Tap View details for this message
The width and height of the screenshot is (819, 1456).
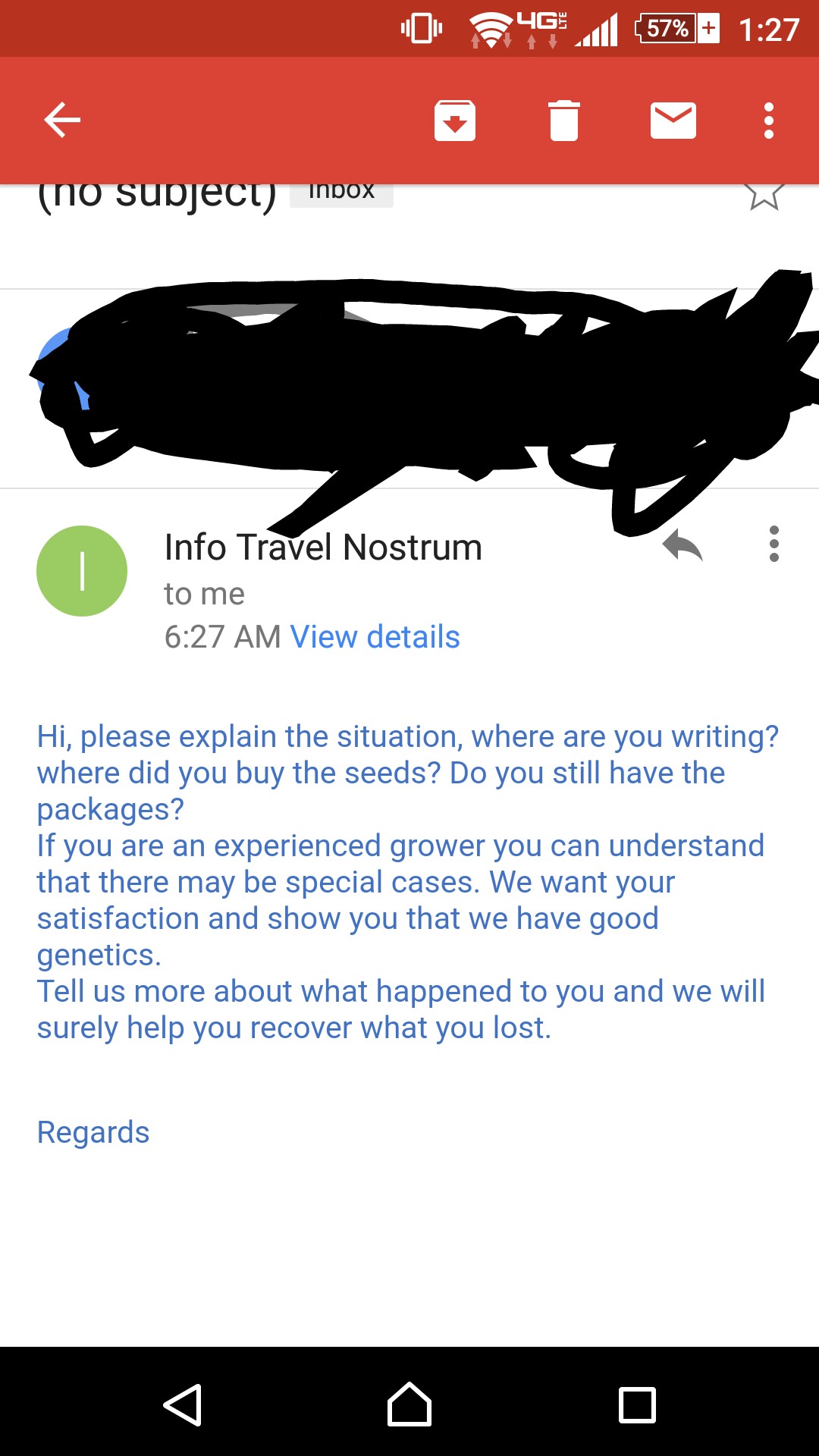[375, 637]
